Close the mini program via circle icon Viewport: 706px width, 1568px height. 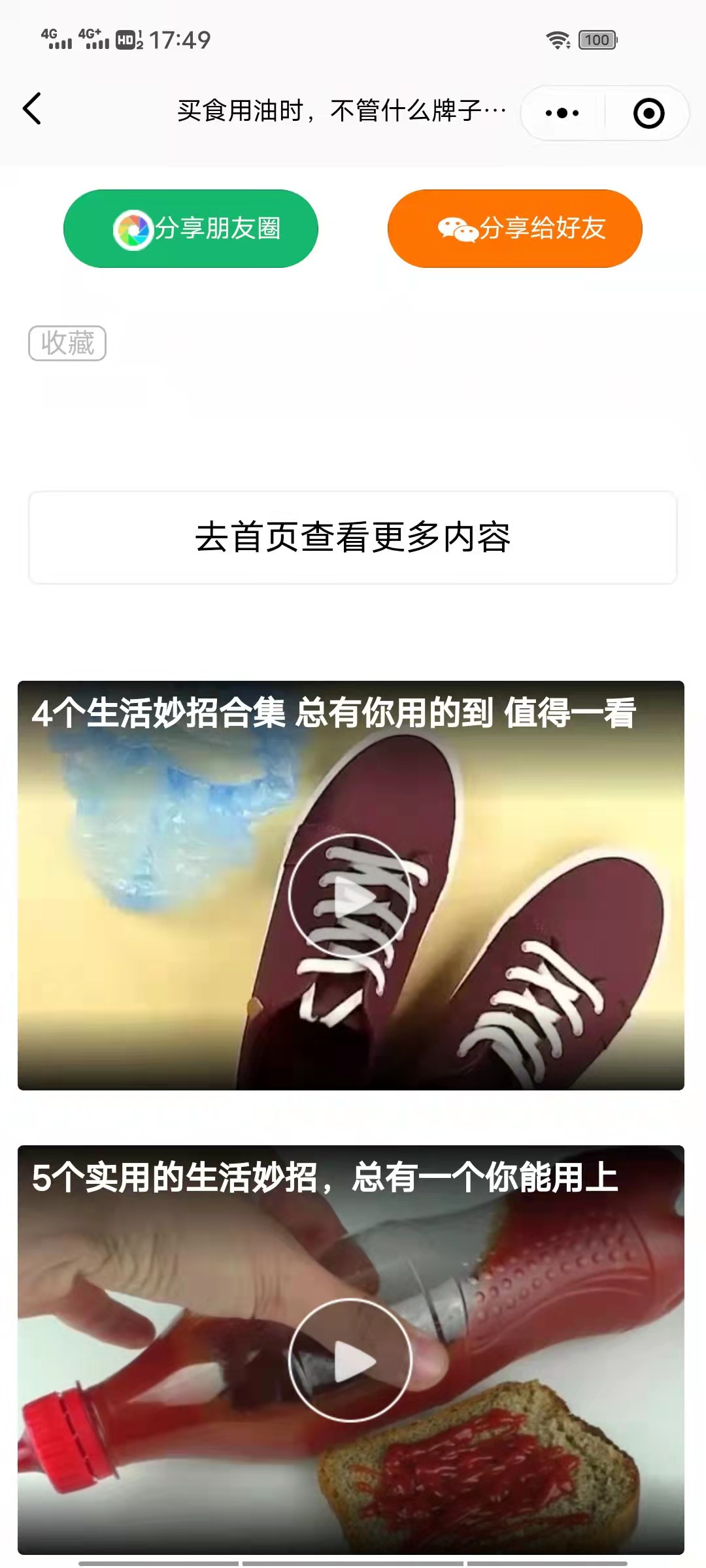(648, 113)
